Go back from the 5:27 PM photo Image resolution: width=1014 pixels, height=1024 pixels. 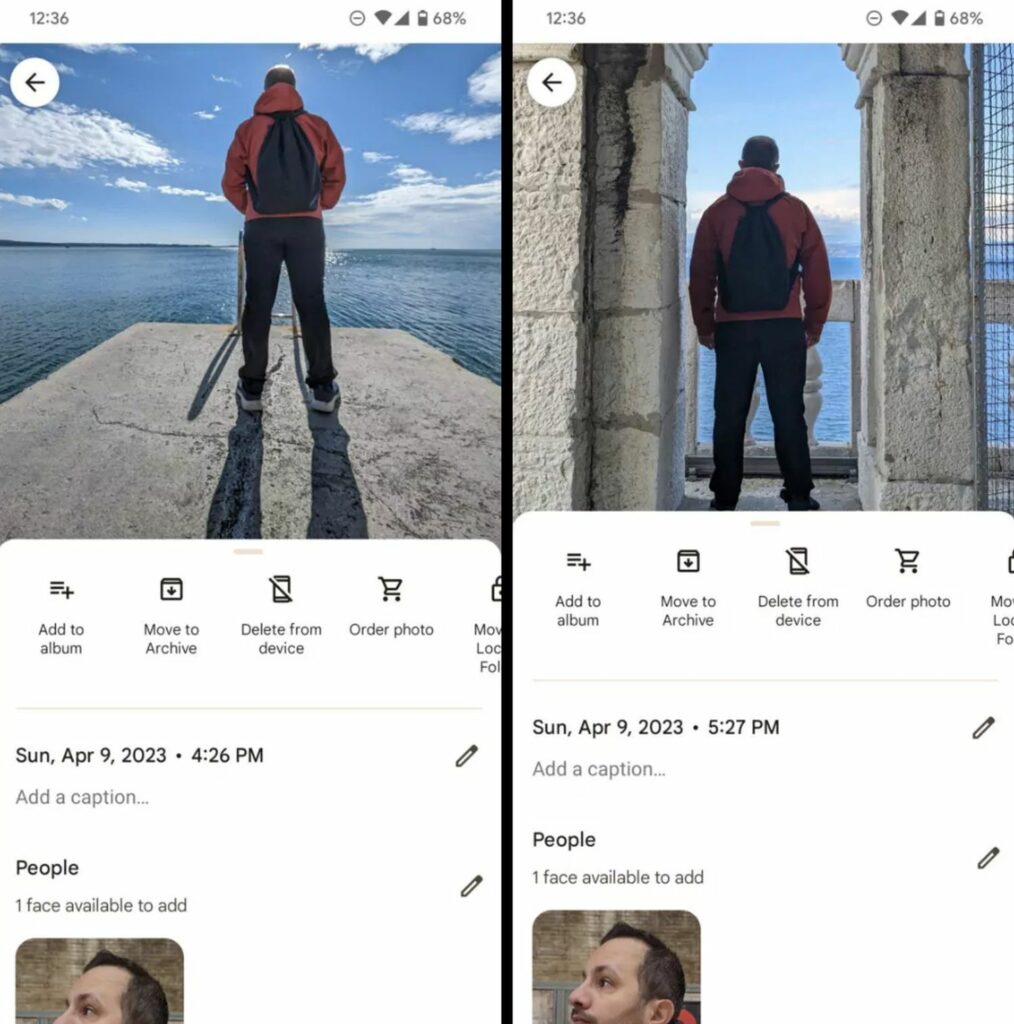(551, 83)
